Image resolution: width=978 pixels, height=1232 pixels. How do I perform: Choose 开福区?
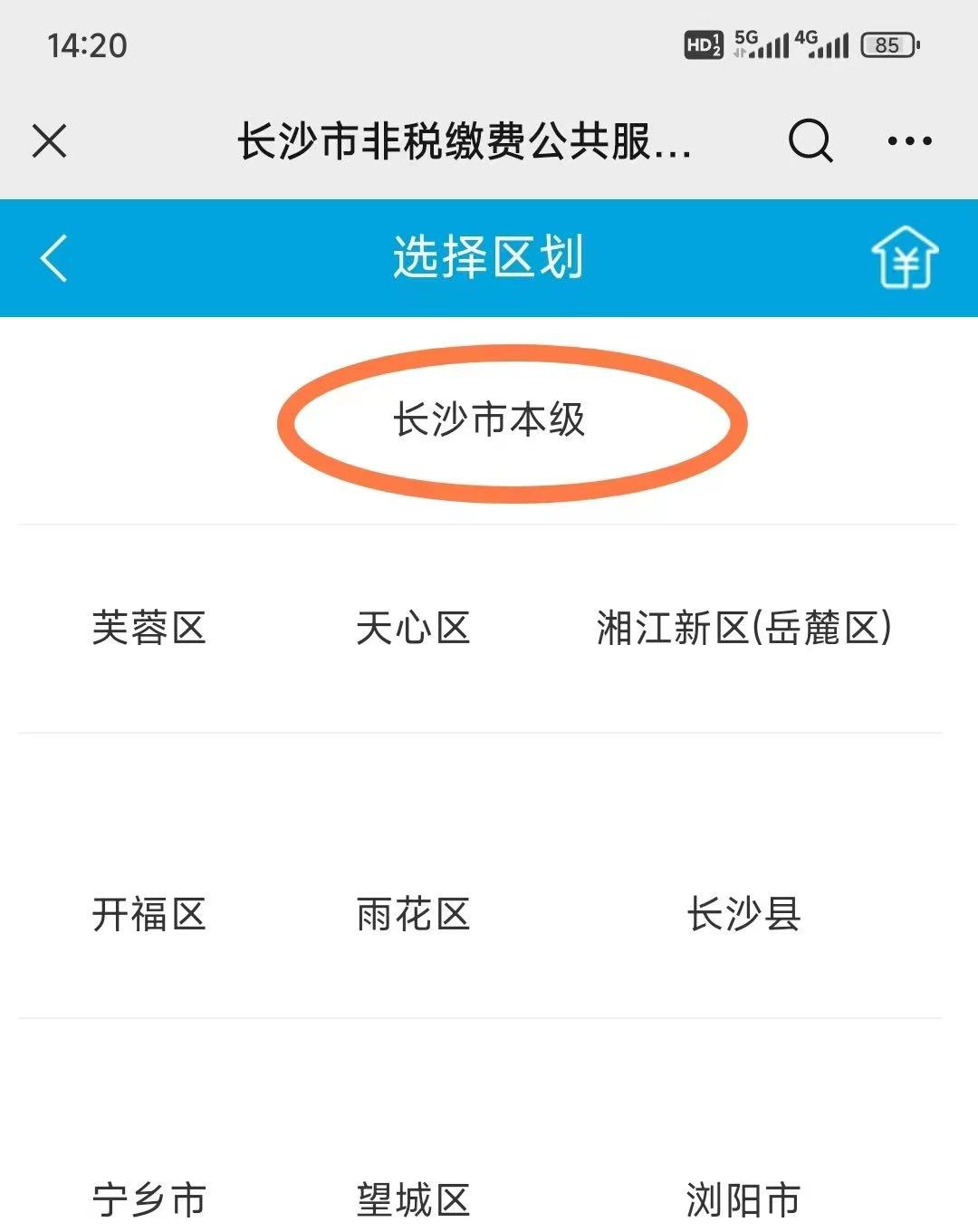pyautogui.click(x=149, y=914)
